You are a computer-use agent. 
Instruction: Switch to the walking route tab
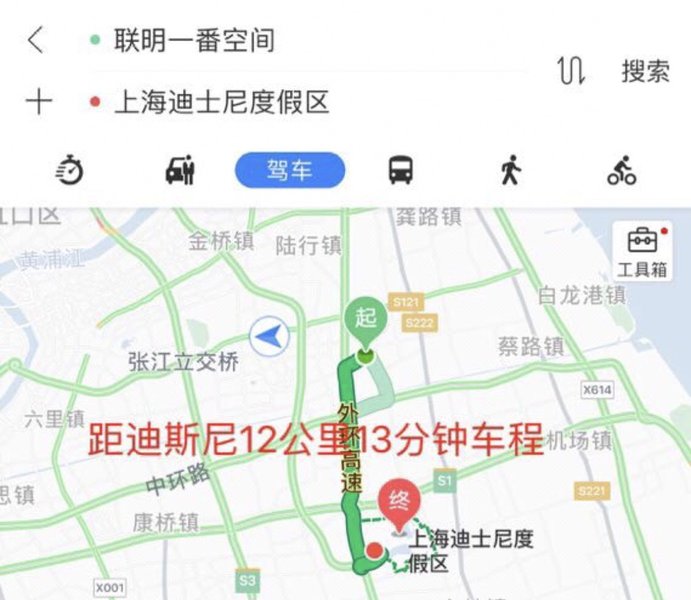511,171
